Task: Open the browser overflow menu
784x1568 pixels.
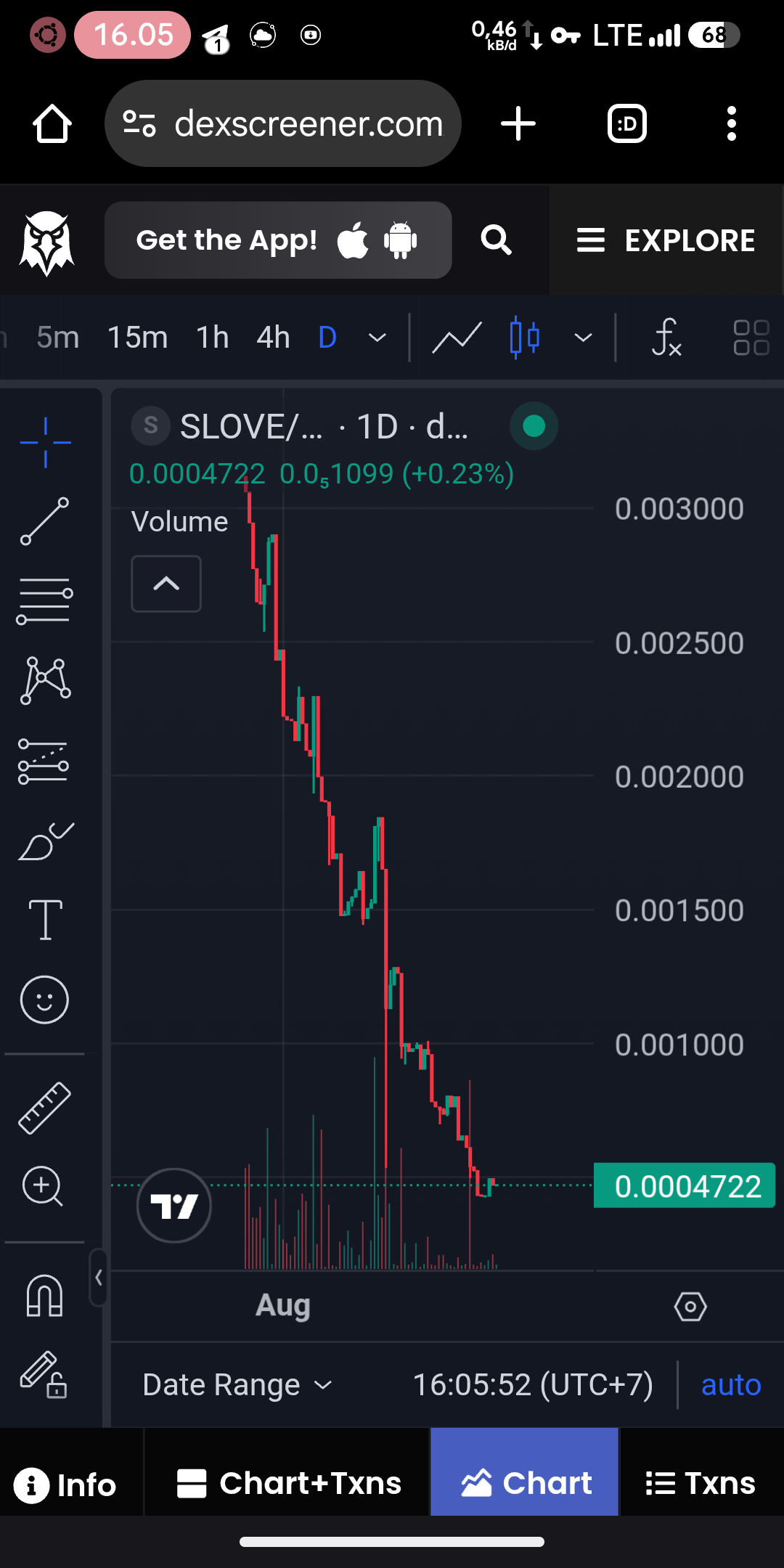Action: tap(731, 124)
